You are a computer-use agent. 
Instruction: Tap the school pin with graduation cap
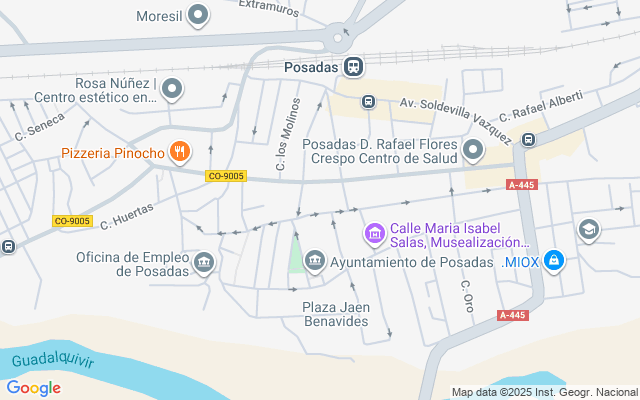589,230
